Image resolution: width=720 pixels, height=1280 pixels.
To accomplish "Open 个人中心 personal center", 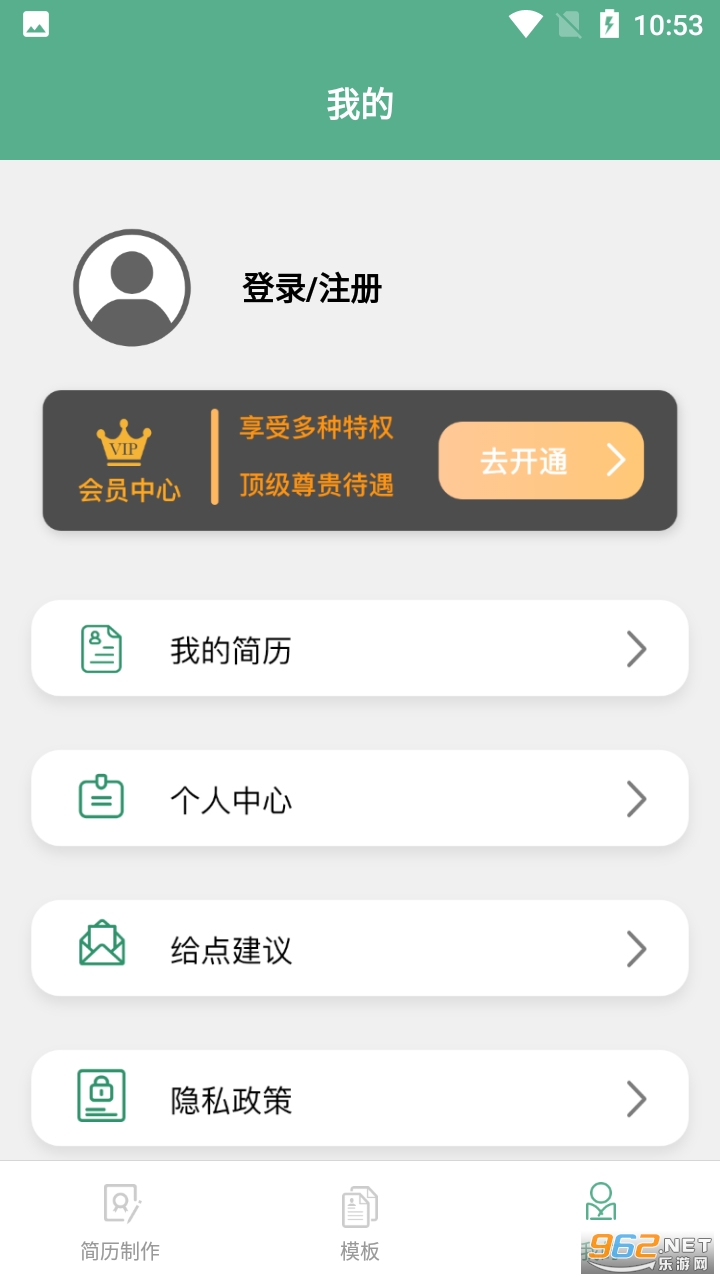I will pyautogui.click(x=360, y=799).
